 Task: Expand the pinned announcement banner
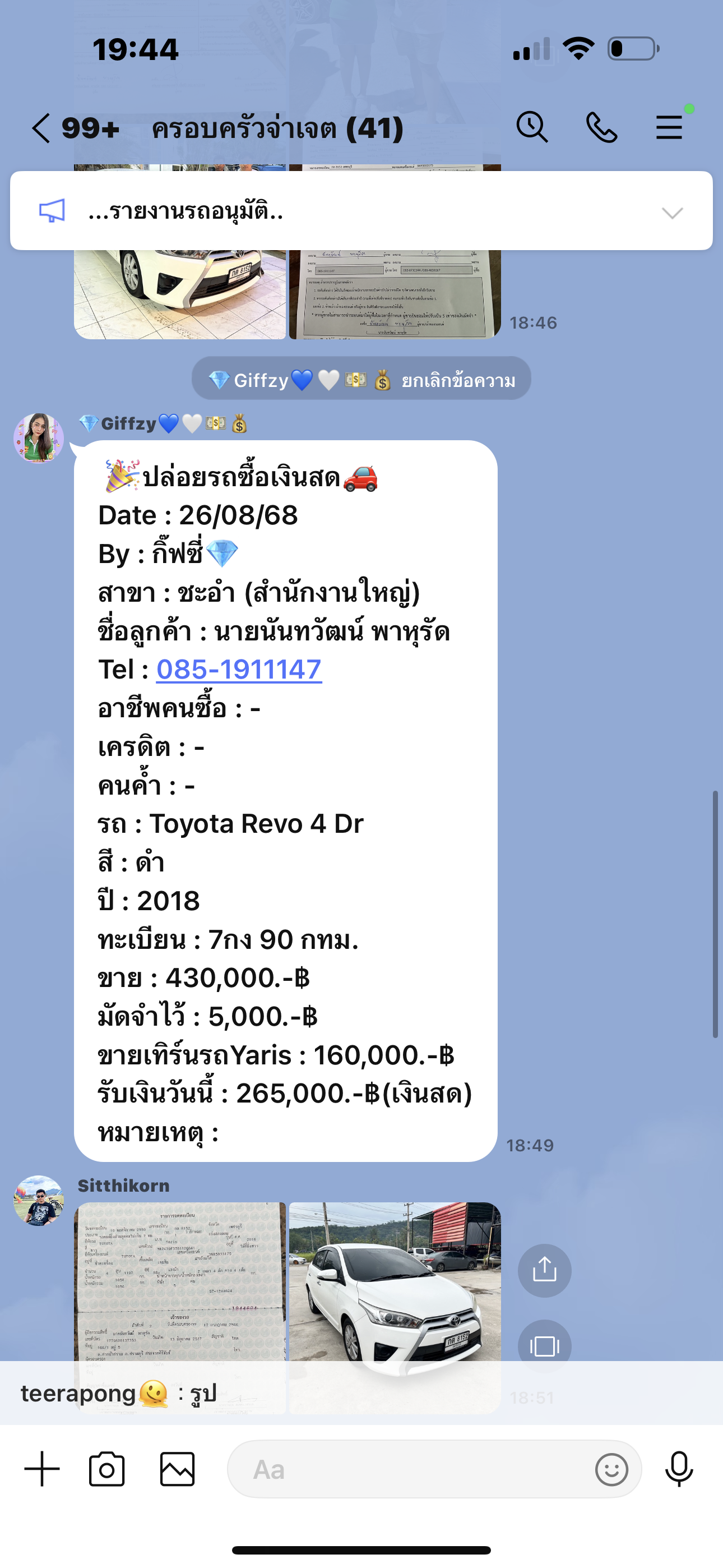[672, 213]
